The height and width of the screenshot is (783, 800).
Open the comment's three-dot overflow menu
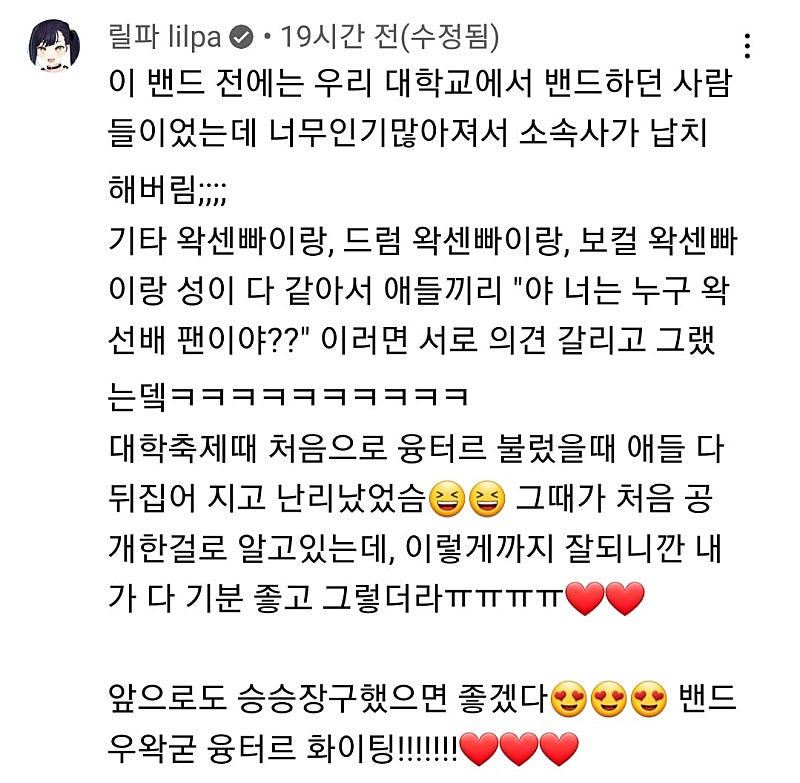(x=749, y=47)
